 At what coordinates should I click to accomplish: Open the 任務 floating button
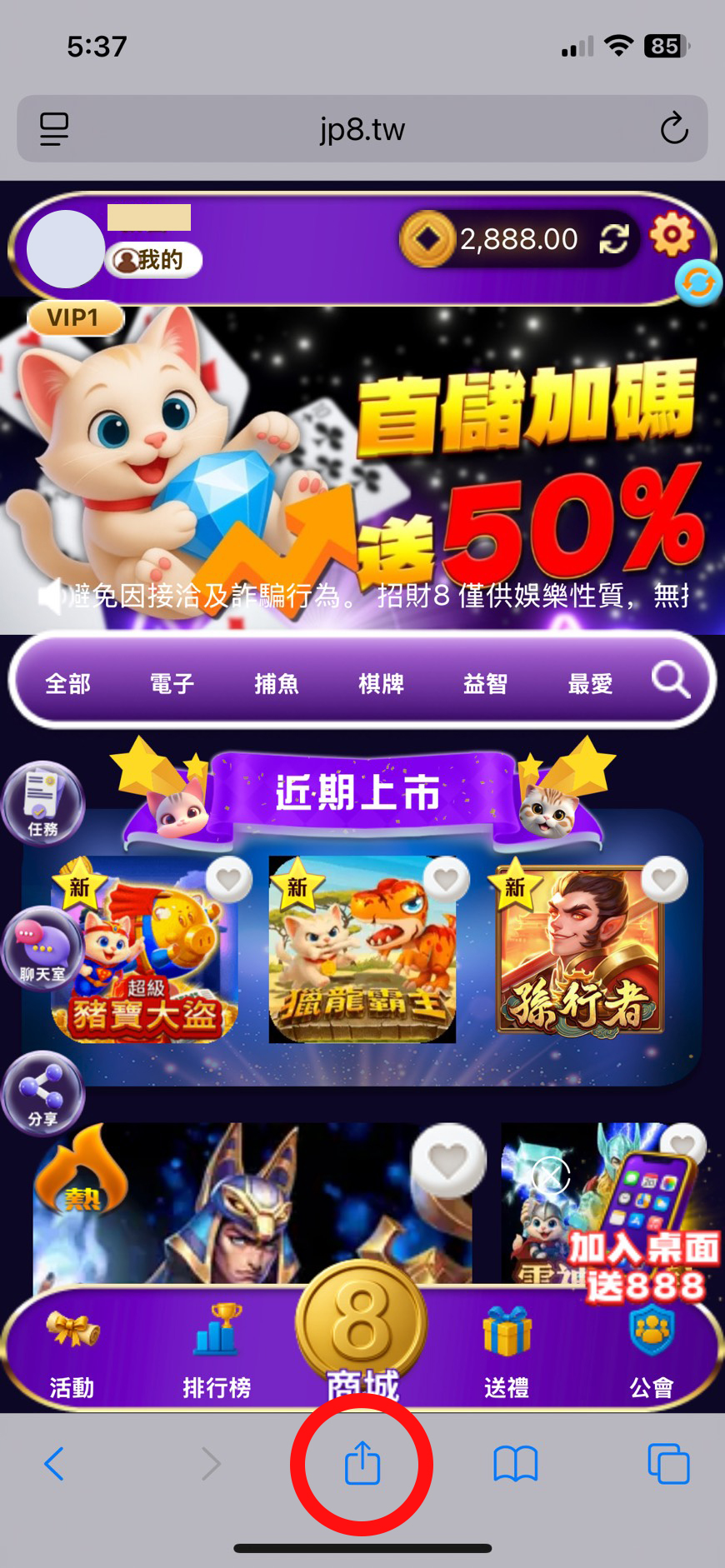[42, 803]
